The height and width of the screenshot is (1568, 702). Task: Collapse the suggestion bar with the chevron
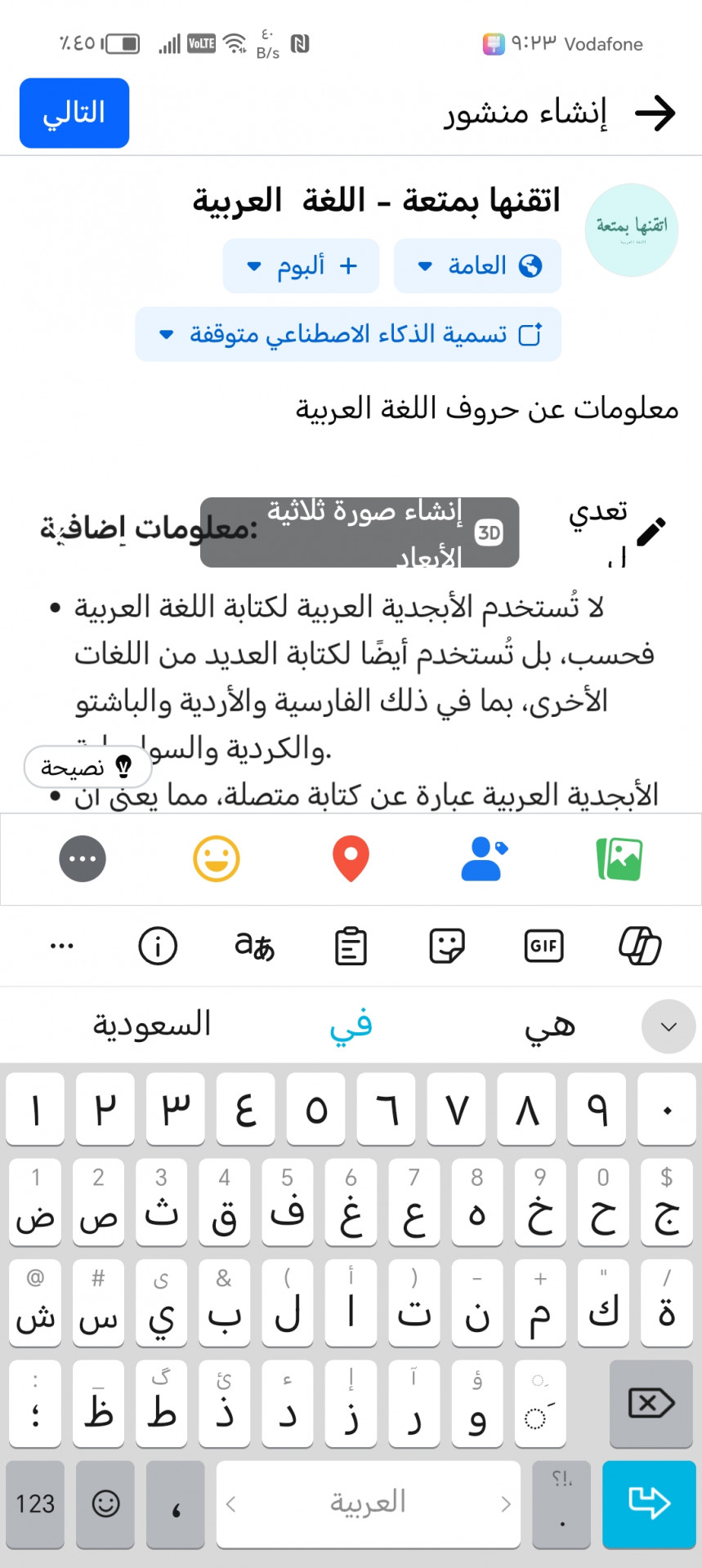668,1027
